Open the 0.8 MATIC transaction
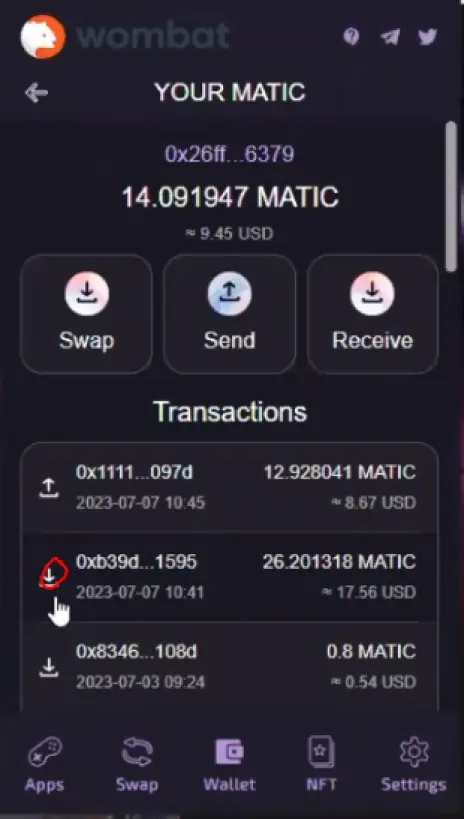The width and height of the screenshot is (464, 819). (x=229, y=666)
